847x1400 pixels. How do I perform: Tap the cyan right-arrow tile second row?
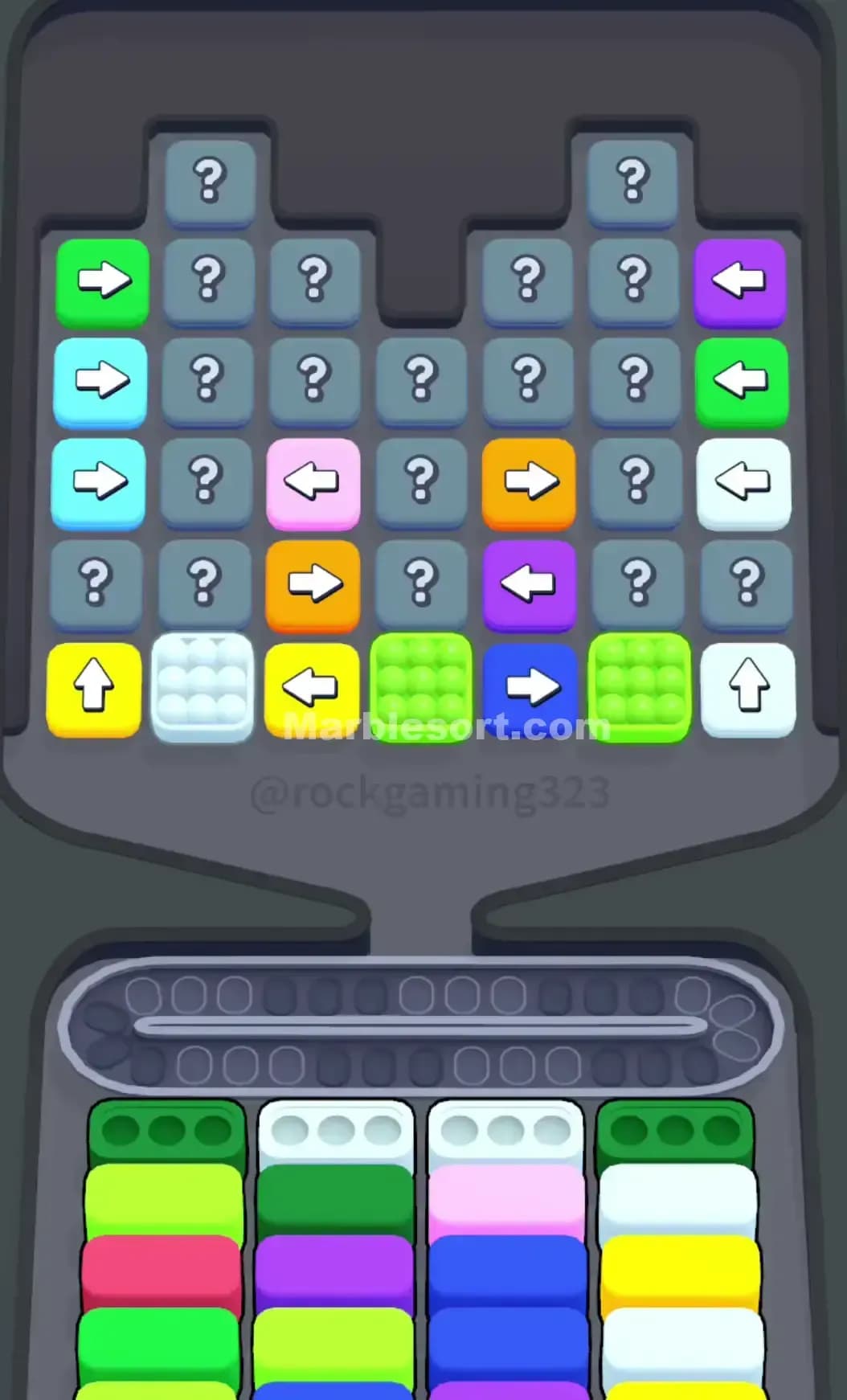click(100, 382)
